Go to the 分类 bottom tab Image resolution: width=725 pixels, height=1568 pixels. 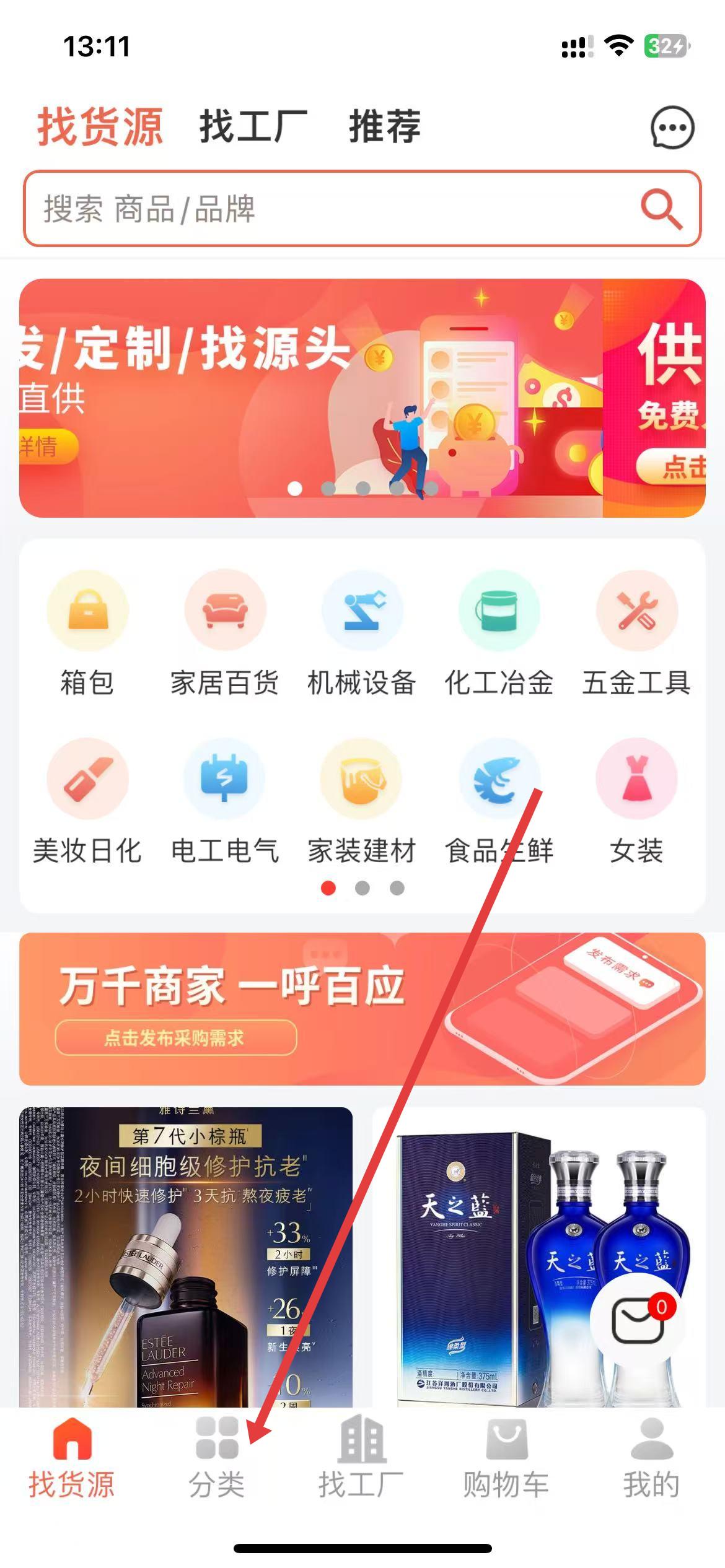point(217,1458)
